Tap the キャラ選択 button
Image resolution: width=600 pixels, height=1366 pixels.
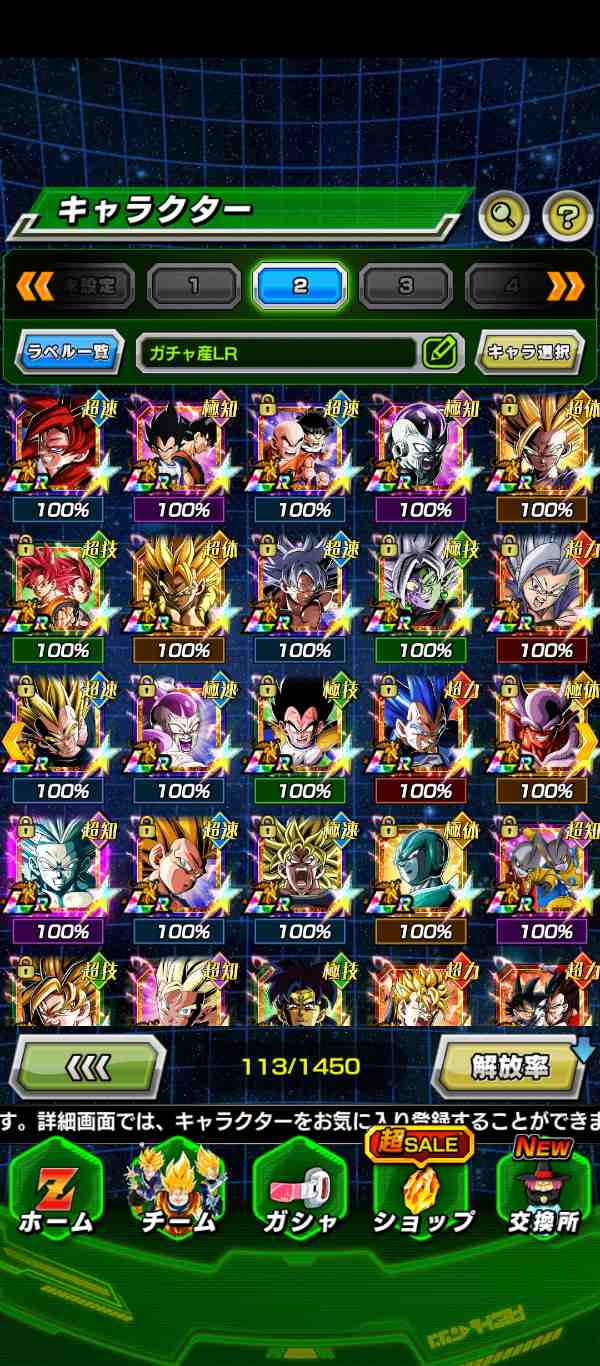coord(528,352)
